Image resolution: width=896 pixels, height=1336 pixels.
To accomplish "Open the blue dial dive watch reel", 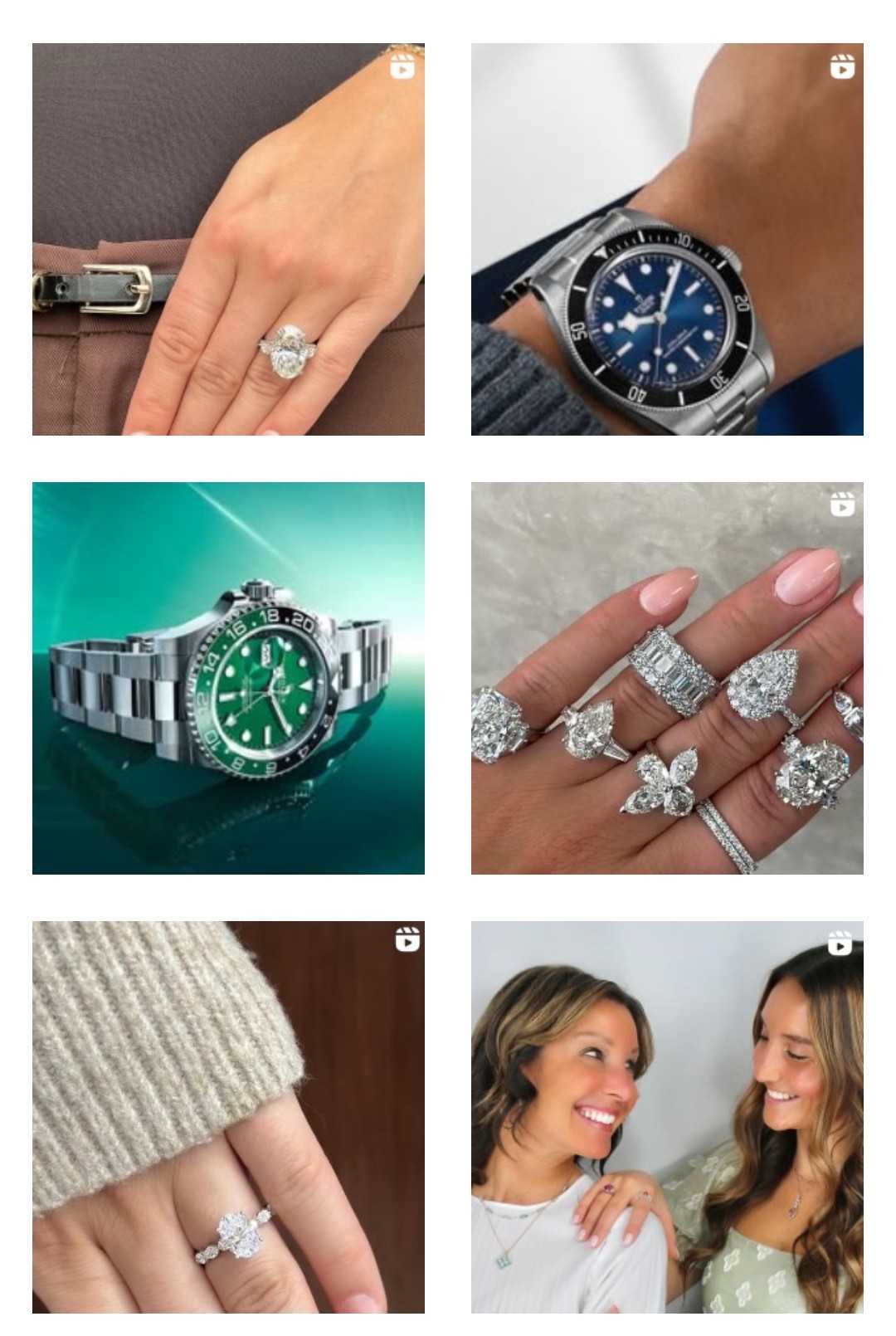I will (667, 239).
